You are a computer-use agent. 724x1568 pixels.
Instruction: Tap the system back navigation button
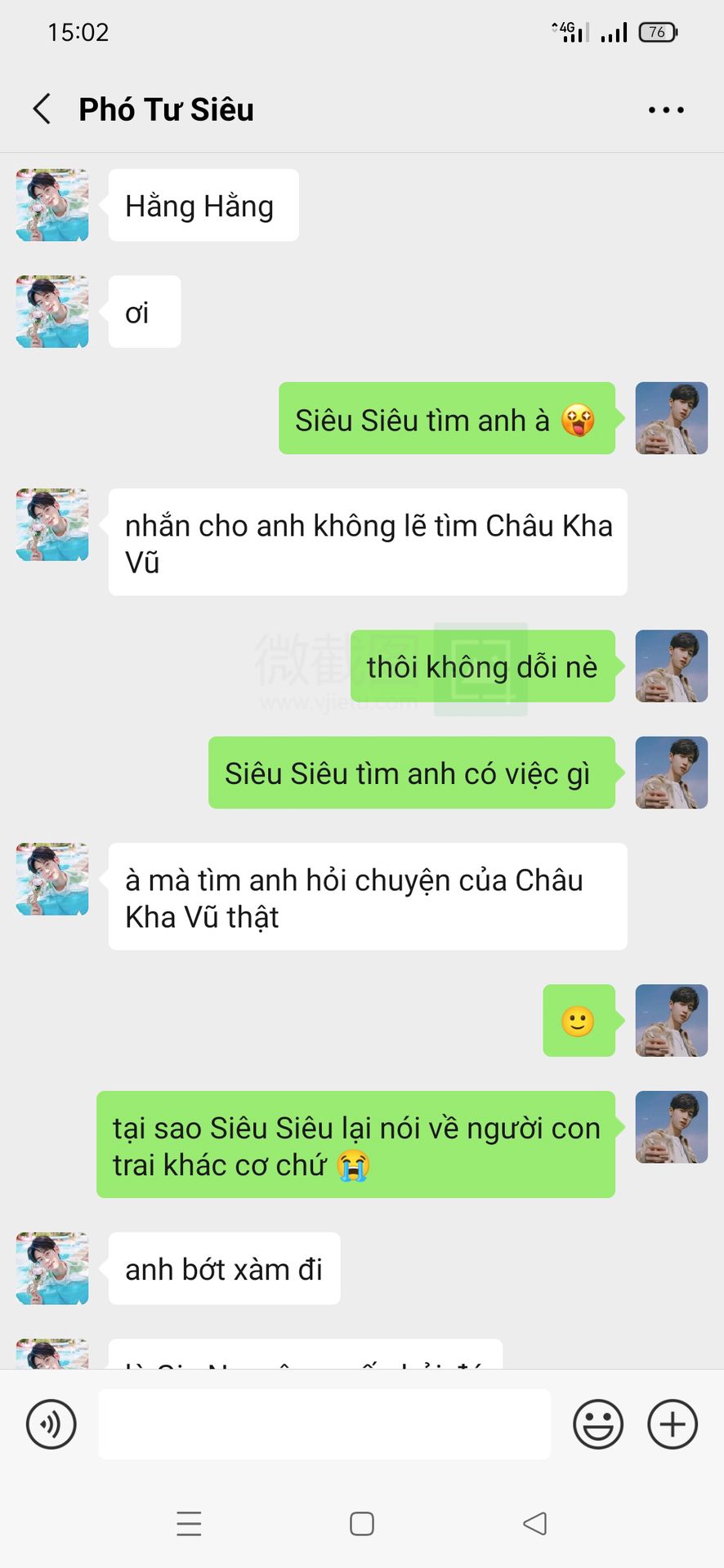click(x=534, y=1523)
